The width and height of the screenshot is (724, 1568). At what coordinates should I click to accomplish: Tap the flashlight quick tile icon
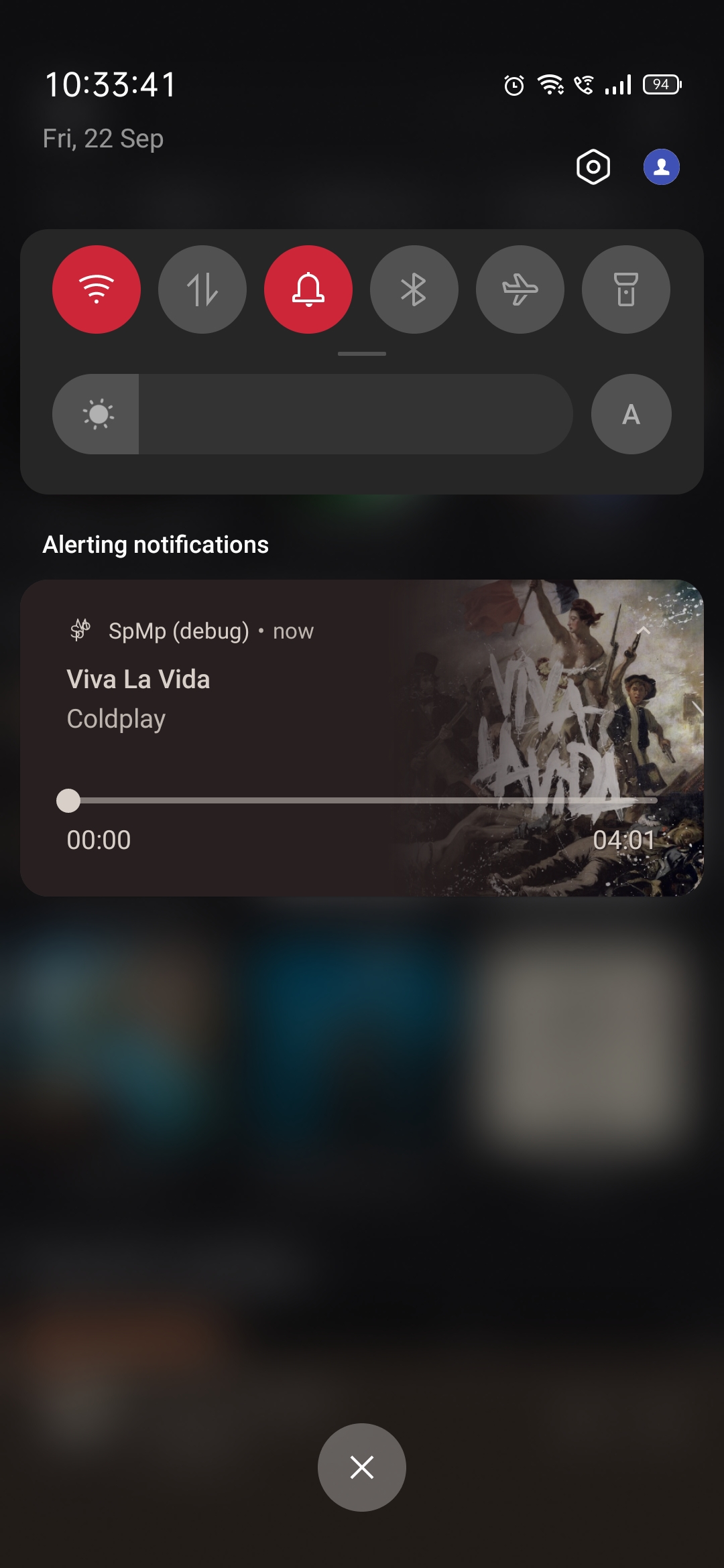click(x=625, y=289)
